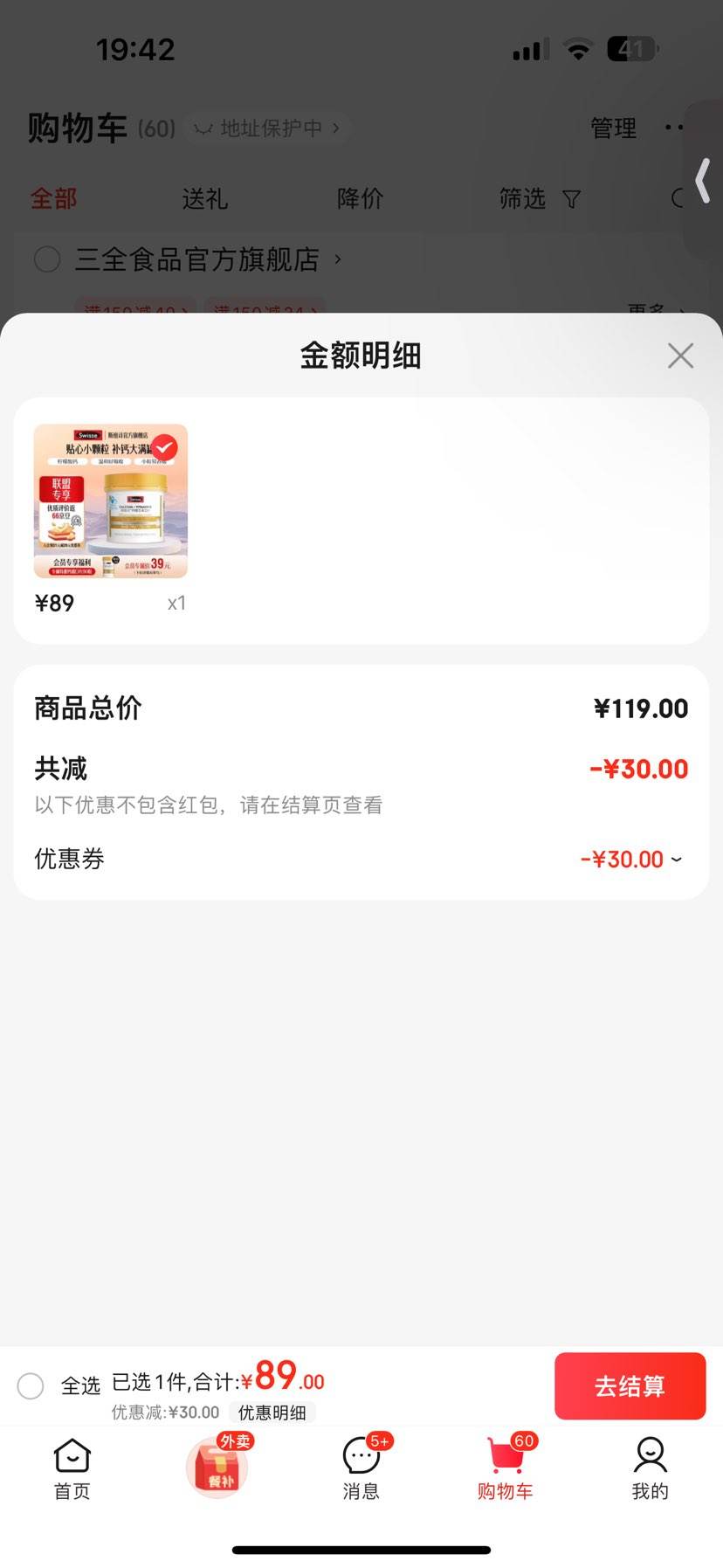Toggle the 全选 checkbox
Viewport: 723px width, 1568px height.
click(31, 1385)
